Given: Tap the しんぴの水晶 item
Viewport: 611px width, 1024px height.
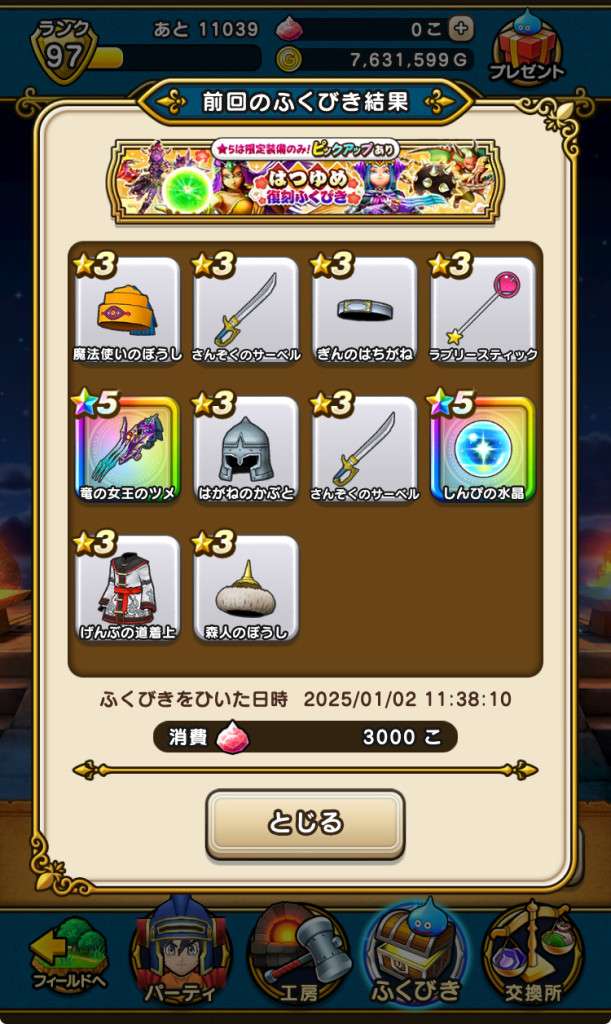Looking at the screenshot, I should (x=483, y=450).
